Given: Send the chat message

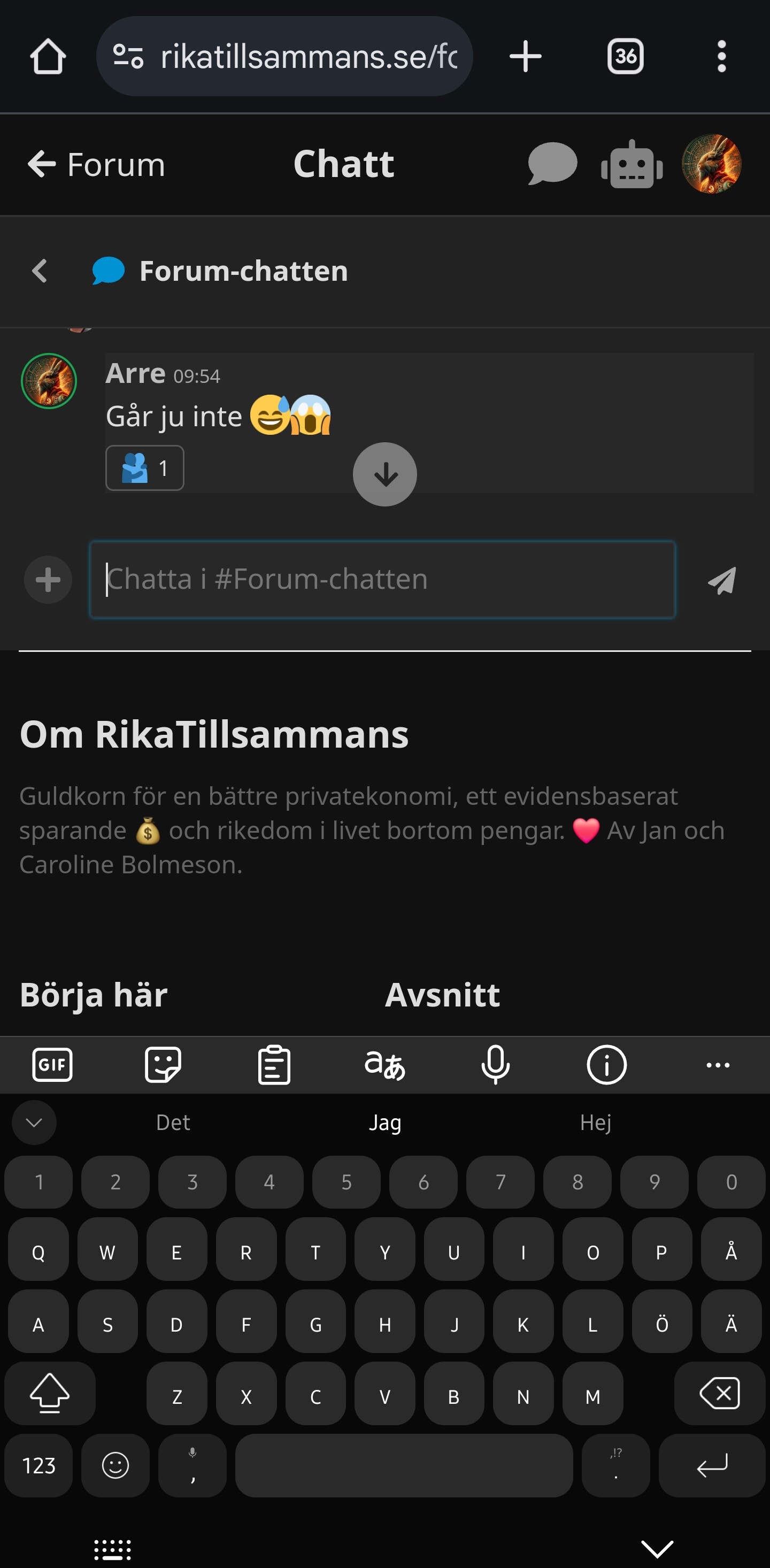Looking at the screenshot, I should click(722, 580).
